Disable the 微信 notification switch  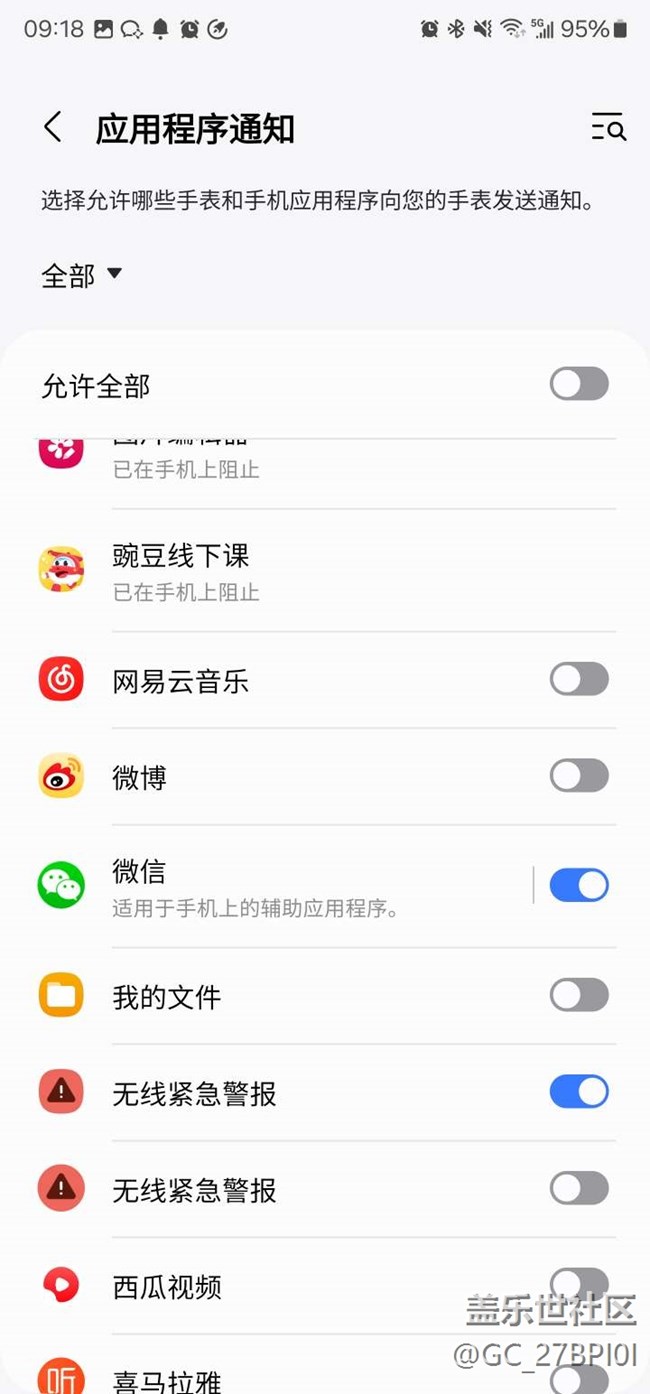tap(578, 885)
